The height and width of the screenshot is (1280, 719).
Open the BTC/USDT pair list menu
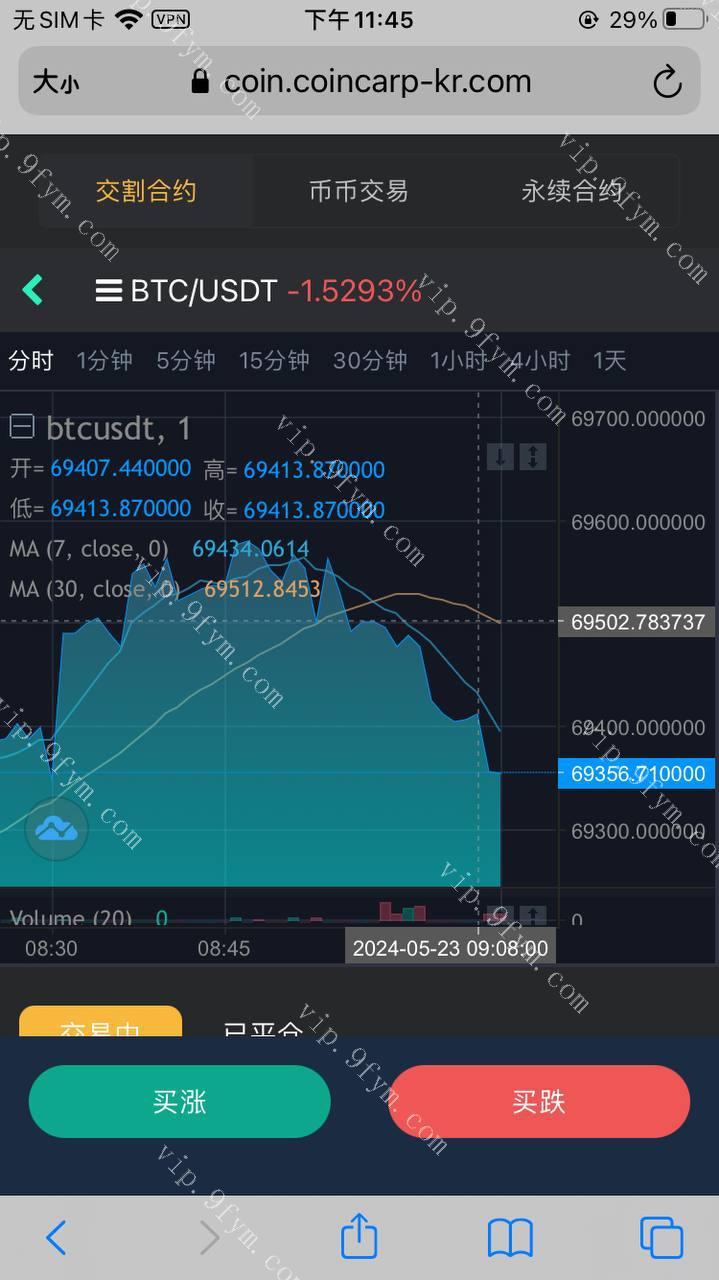[109, 291]
